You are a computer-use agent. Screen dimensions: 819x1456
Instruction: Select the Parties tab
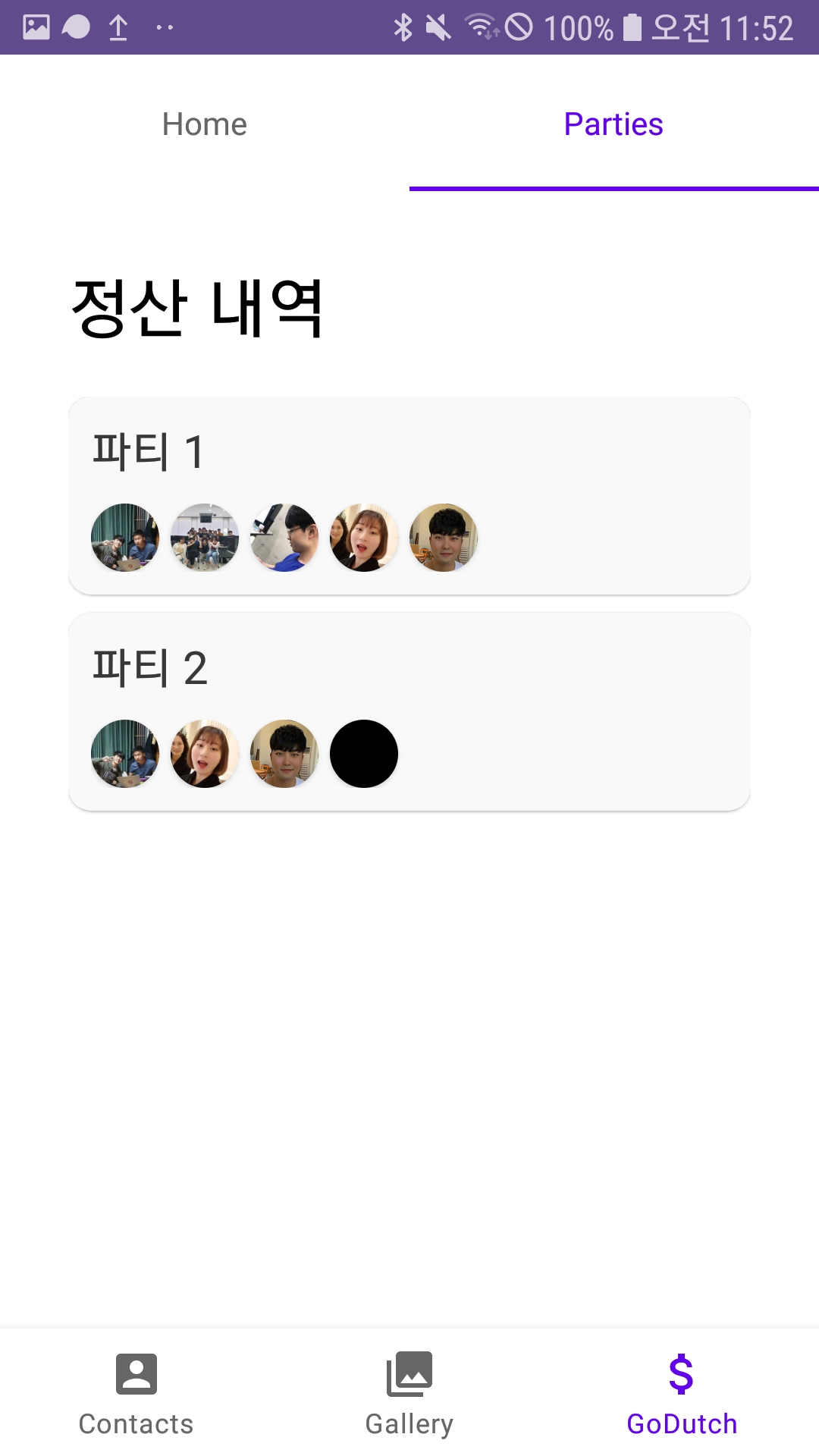click(613, 124)
